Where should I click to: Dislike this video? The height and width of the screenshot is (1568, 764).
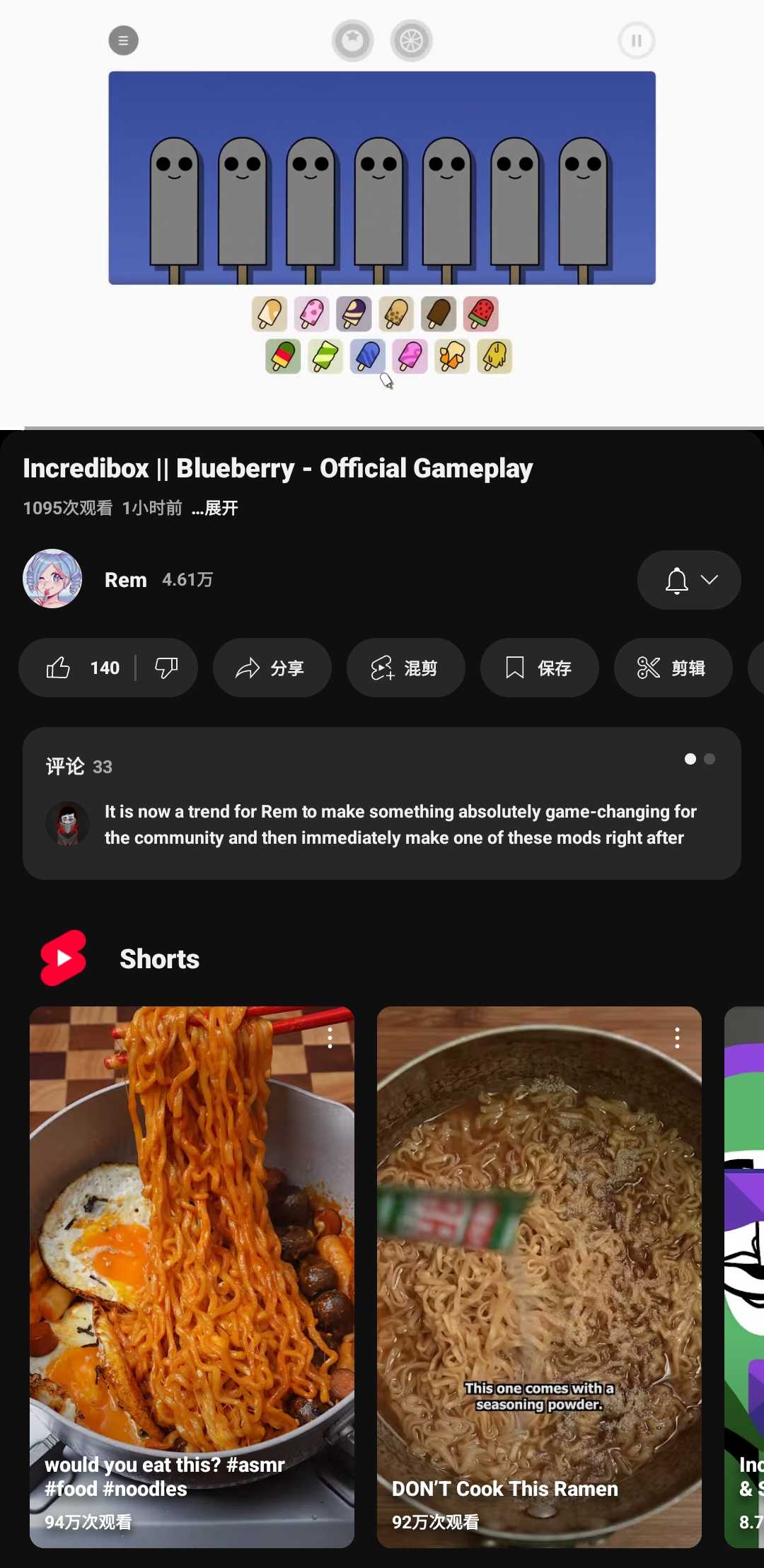point(167,668)
